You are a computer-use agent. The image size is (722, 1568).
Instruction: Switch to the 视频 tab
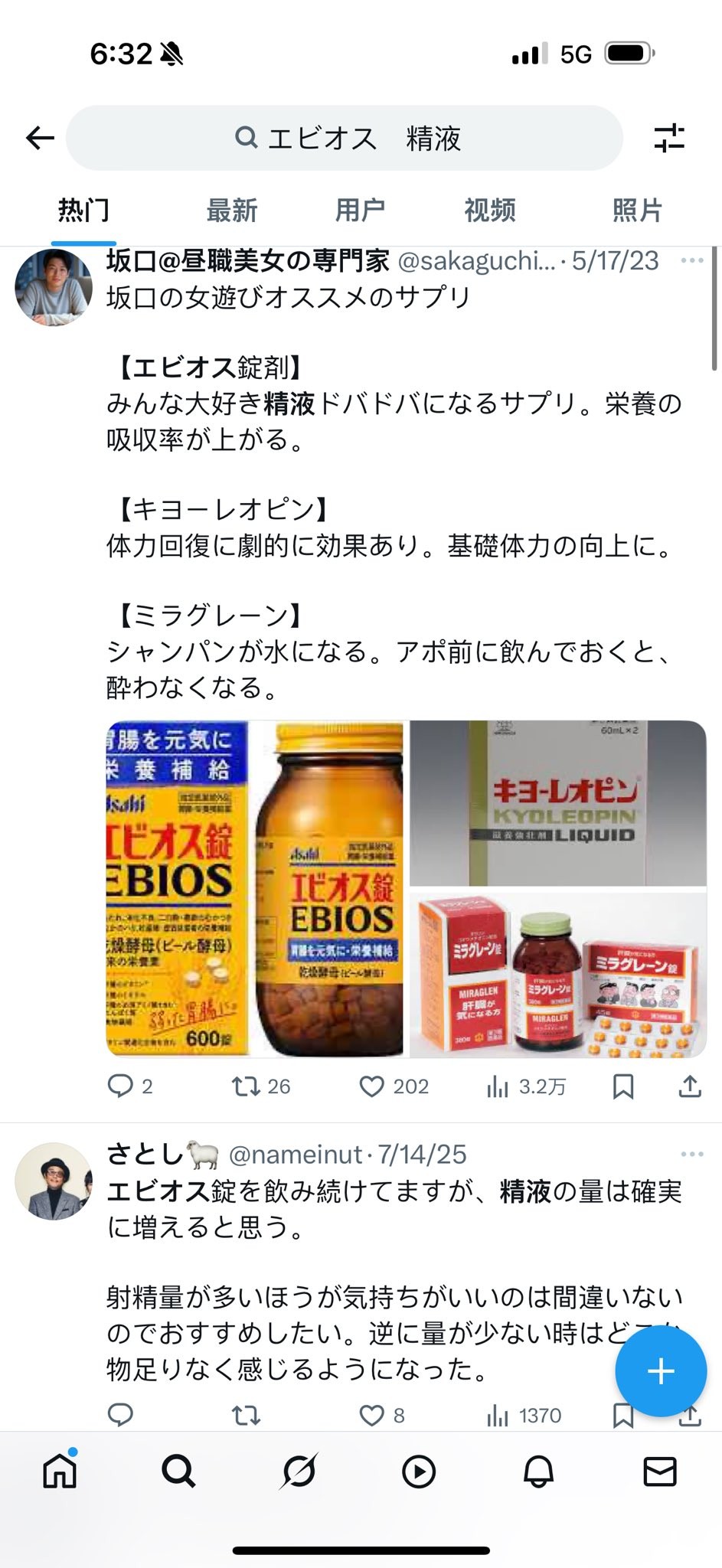point(489,210)
